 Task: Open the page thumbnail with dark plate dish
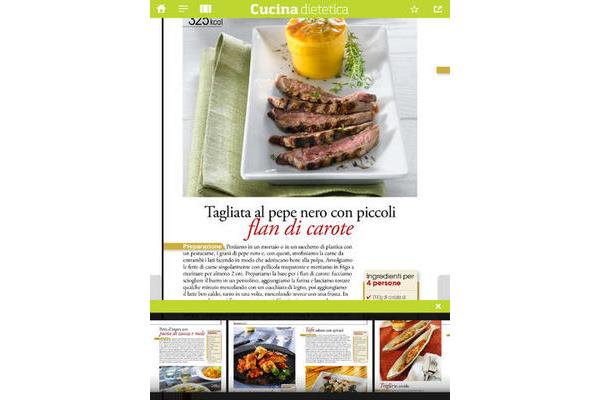pyautogui.click(x=264, y=356)
